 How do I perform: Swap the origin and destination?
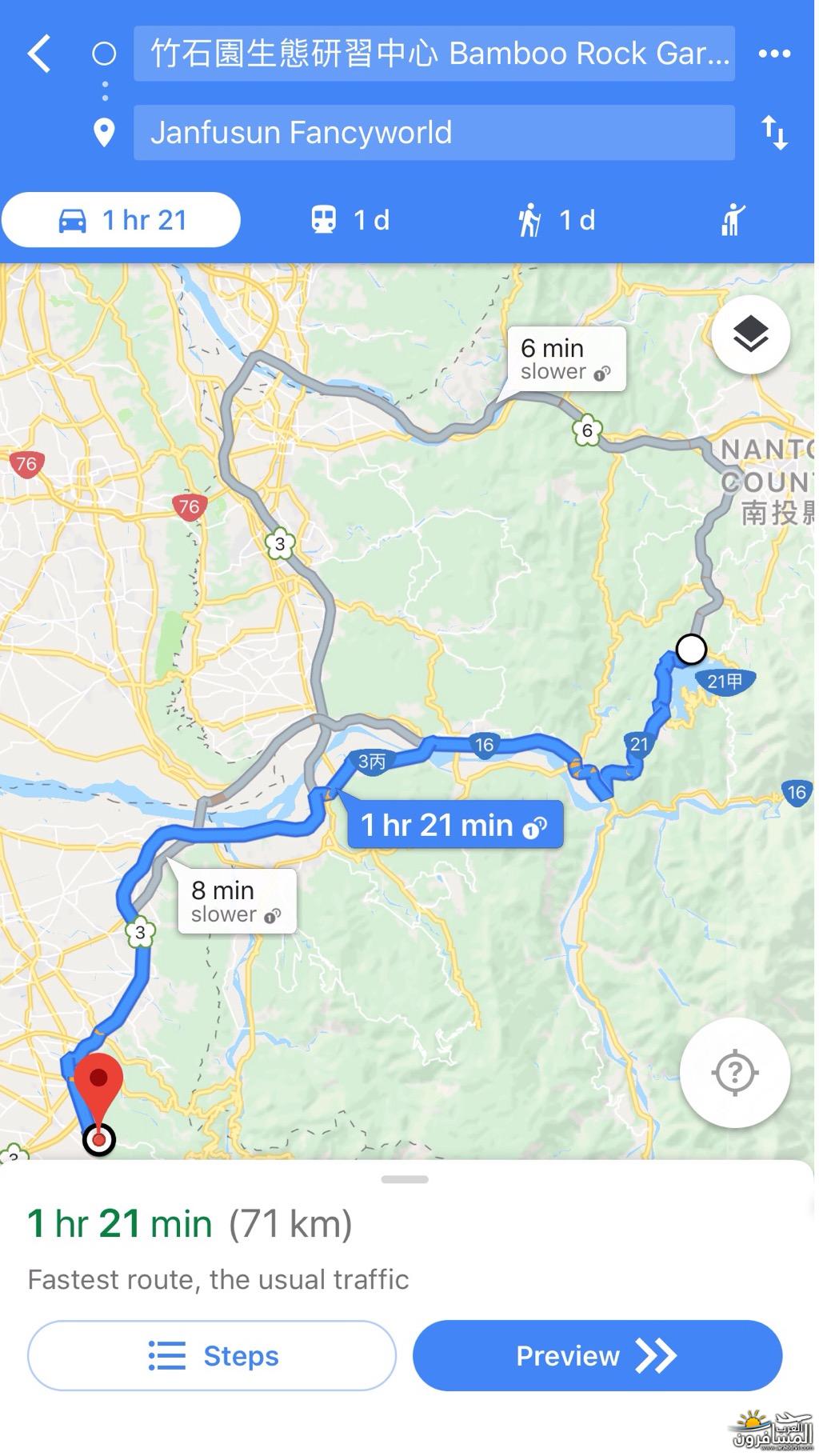(773, 133)
